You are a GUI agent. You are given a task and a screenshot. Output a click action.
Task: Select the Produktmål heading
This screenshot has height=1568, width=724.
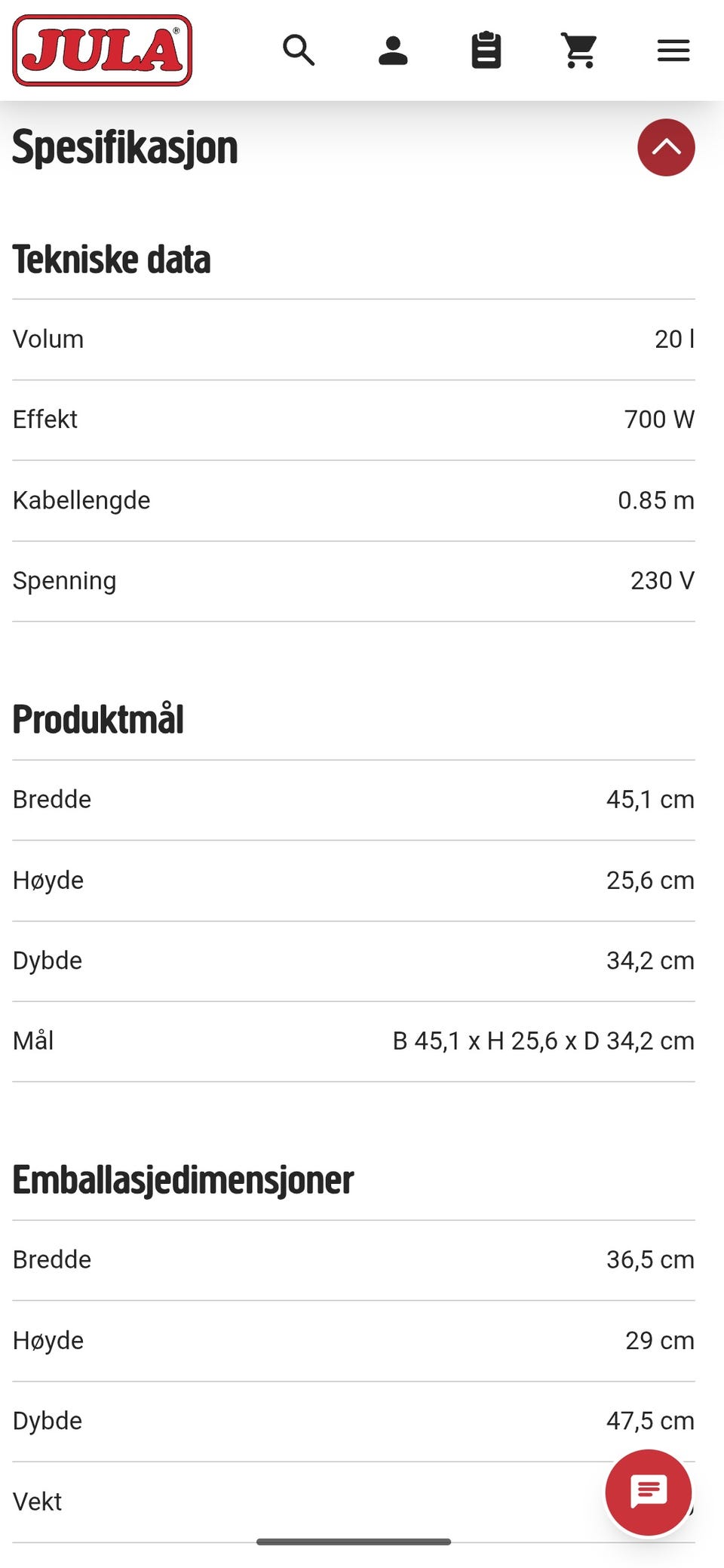click(97, 719)
